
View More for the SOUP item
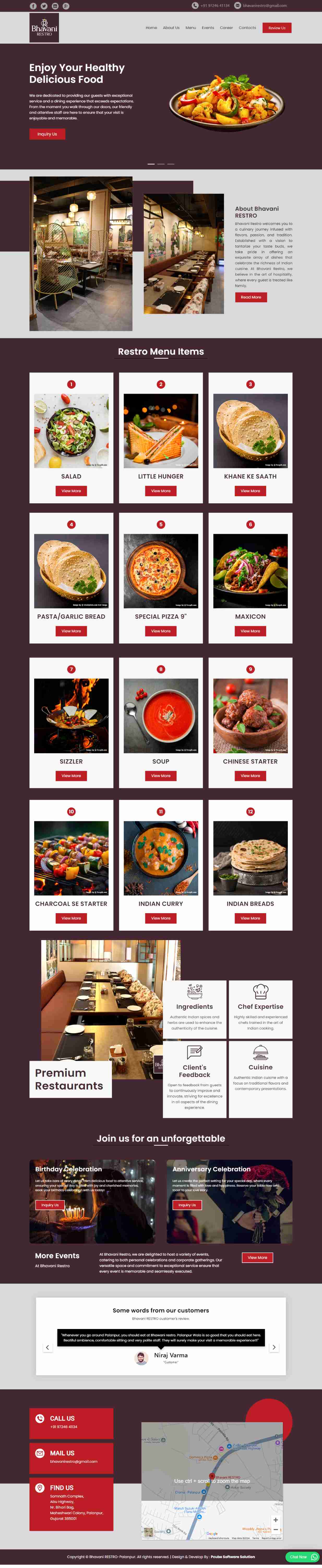point(160,776)
